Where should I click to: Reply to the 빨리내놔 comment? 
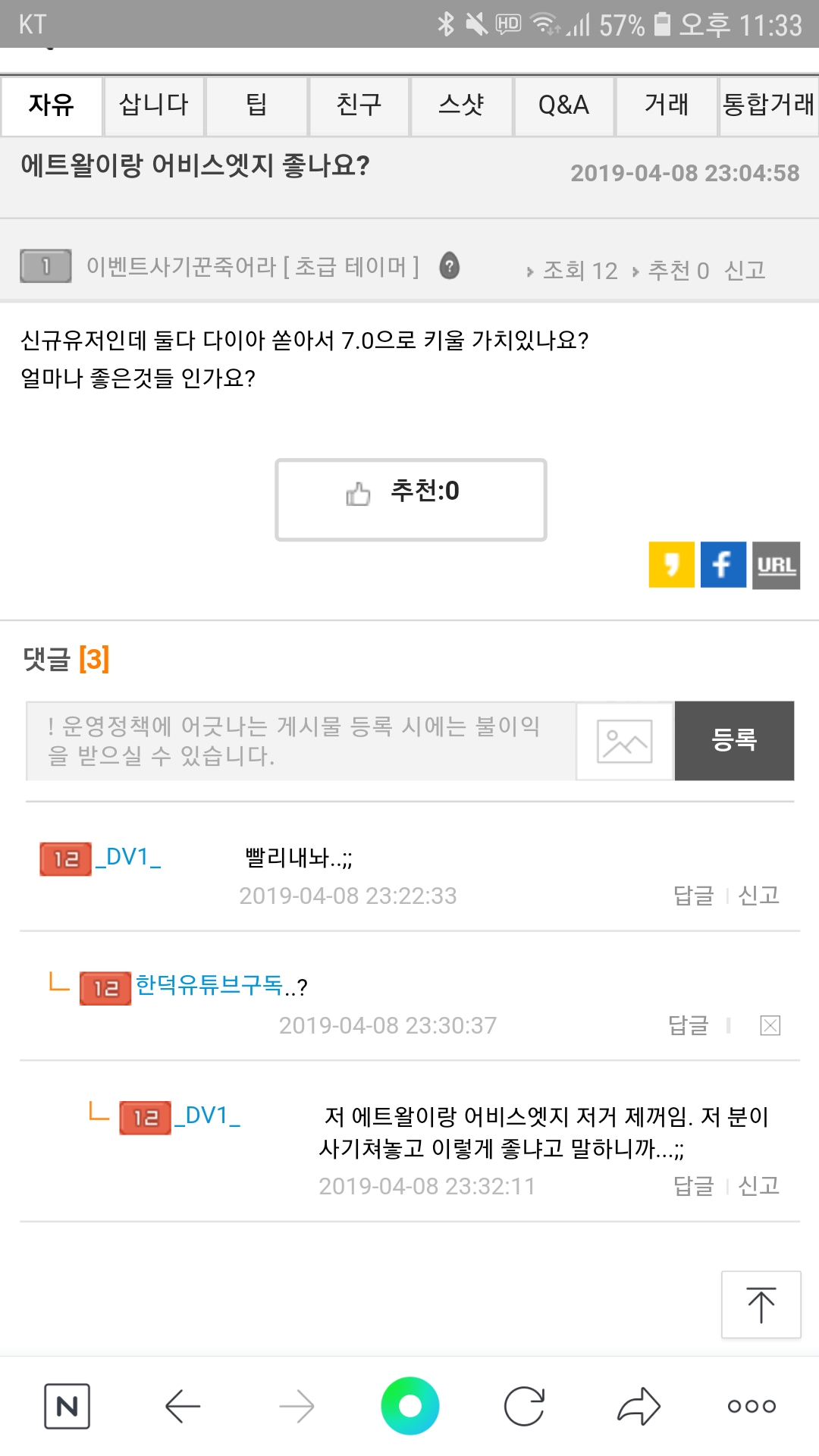tap(693, 896)
